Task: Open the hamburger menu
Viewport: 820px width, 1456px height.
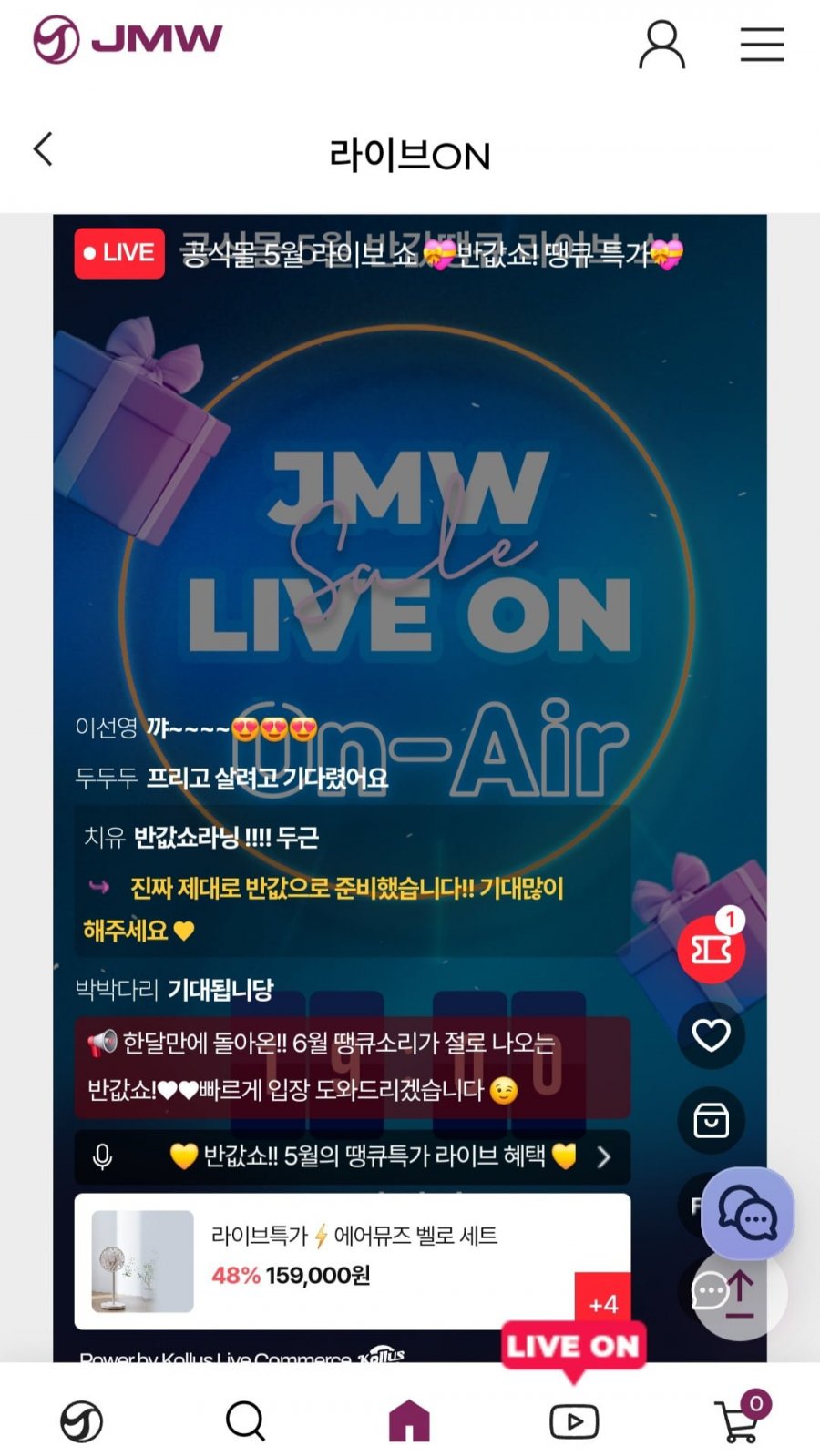Action: (762, 45)
